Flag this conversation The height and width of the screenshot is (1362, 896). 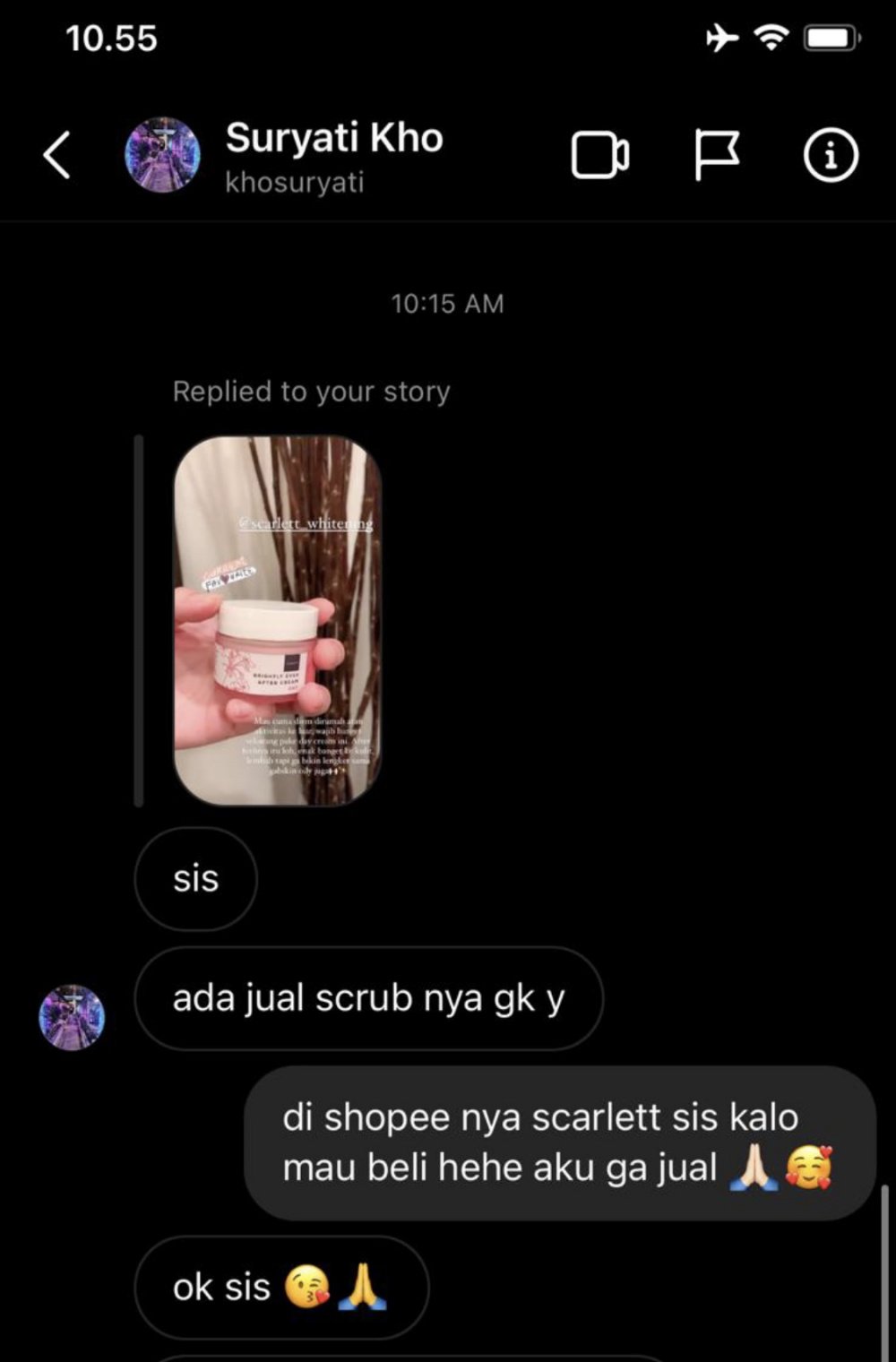717,155
